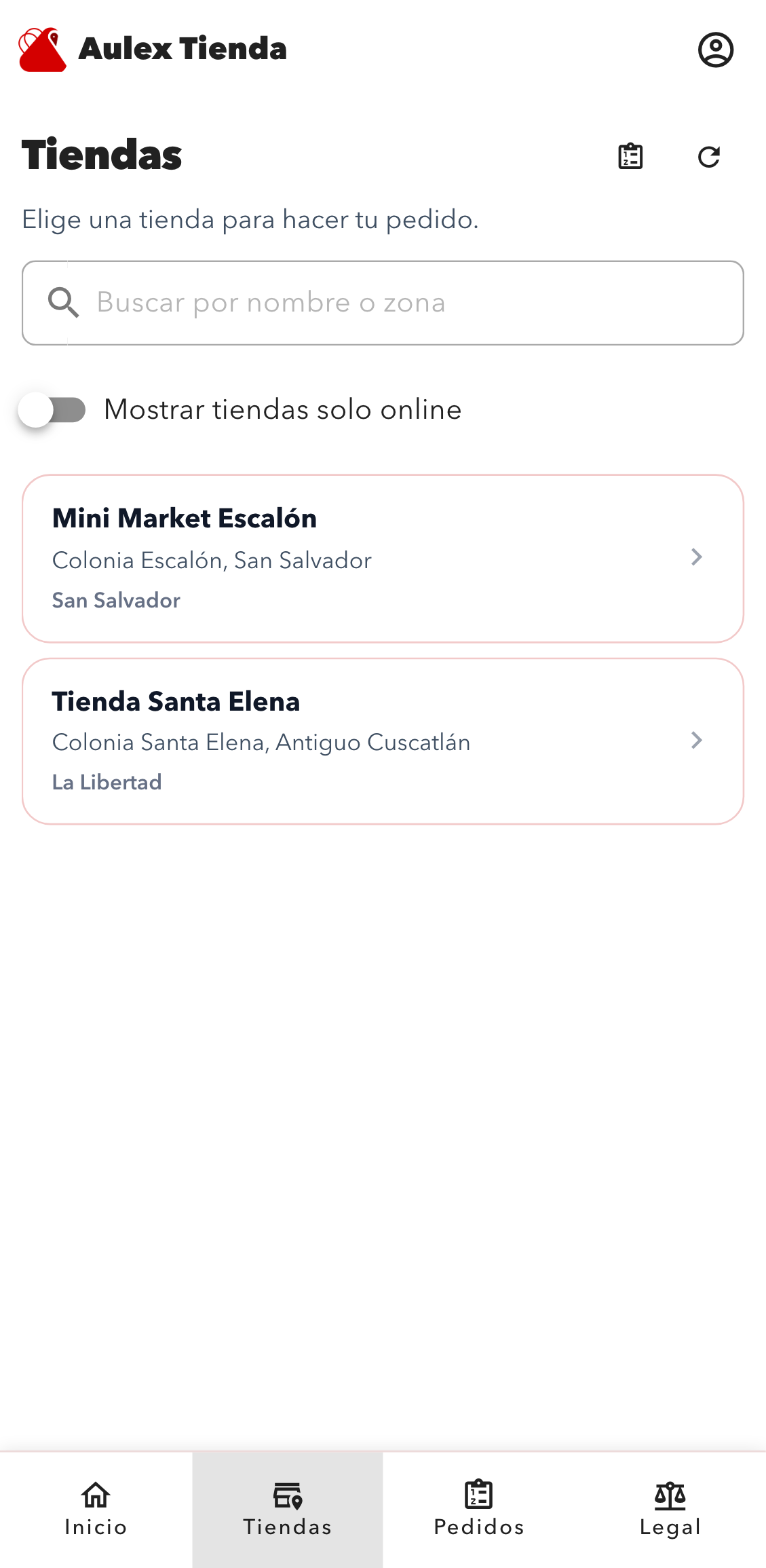Refresh the store list
The height and width of the screenshot is (1568, 766).
coord(710,156)
